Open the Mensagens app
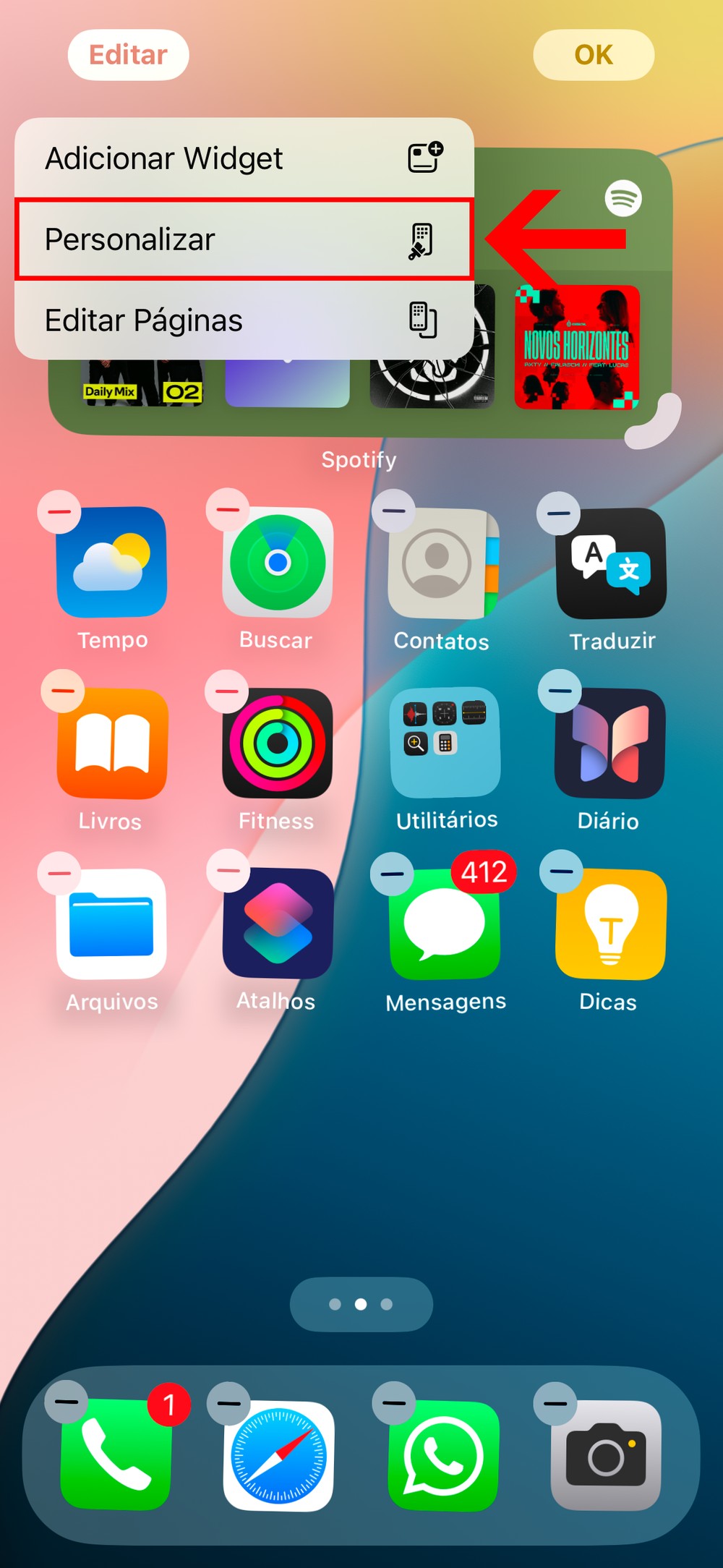Screen dimensions: 723x1568 [x=445, y=924]
